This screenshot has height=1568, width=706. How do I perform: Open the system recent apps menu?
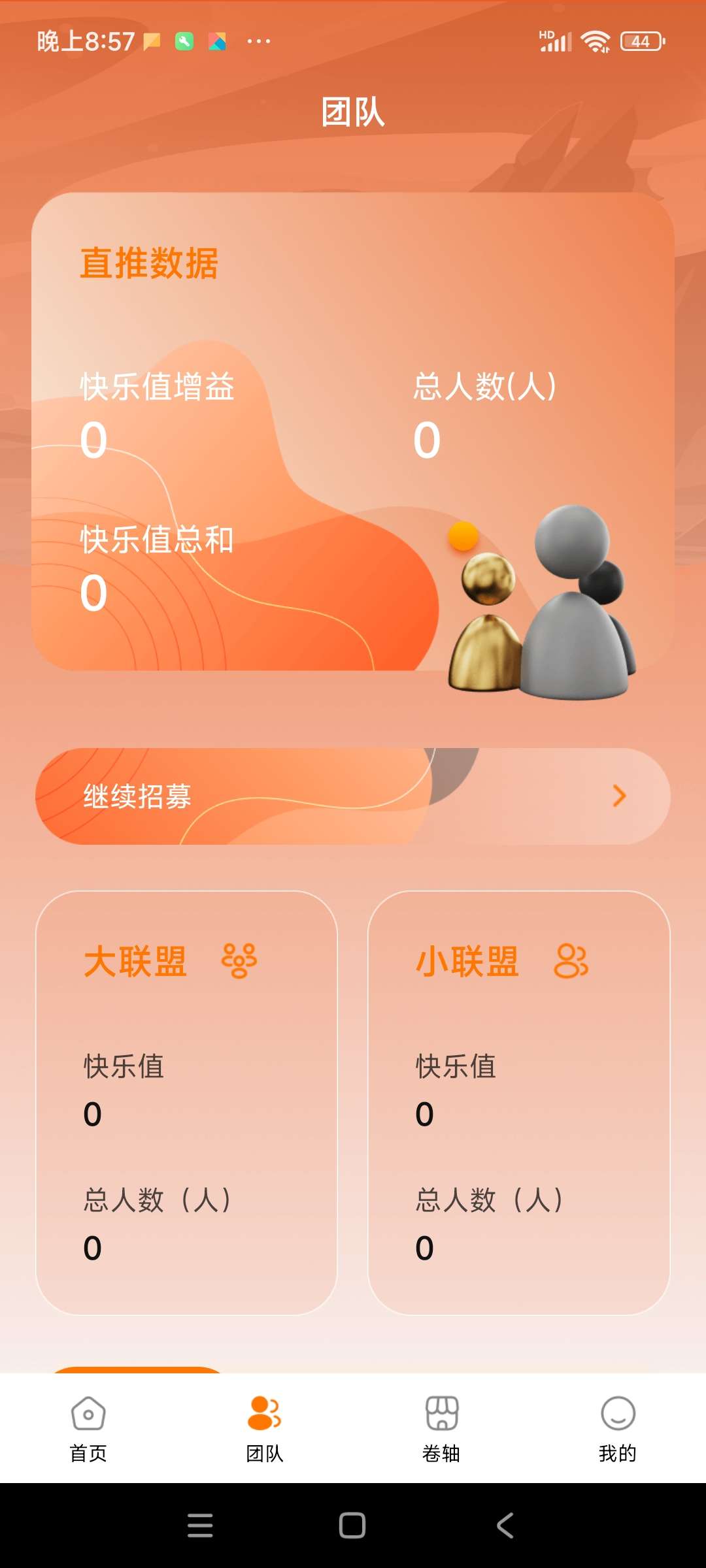[200, 1526]
